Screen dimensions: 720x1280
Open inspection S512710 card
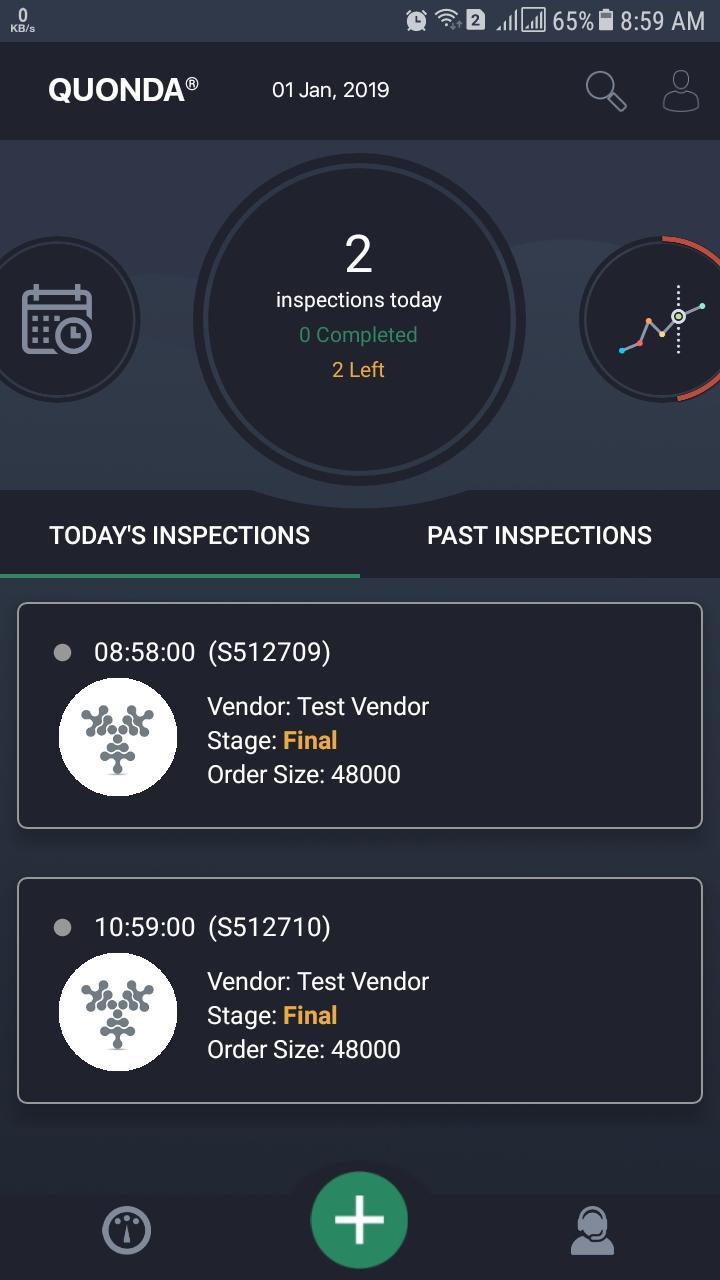(x=360, y=990)
